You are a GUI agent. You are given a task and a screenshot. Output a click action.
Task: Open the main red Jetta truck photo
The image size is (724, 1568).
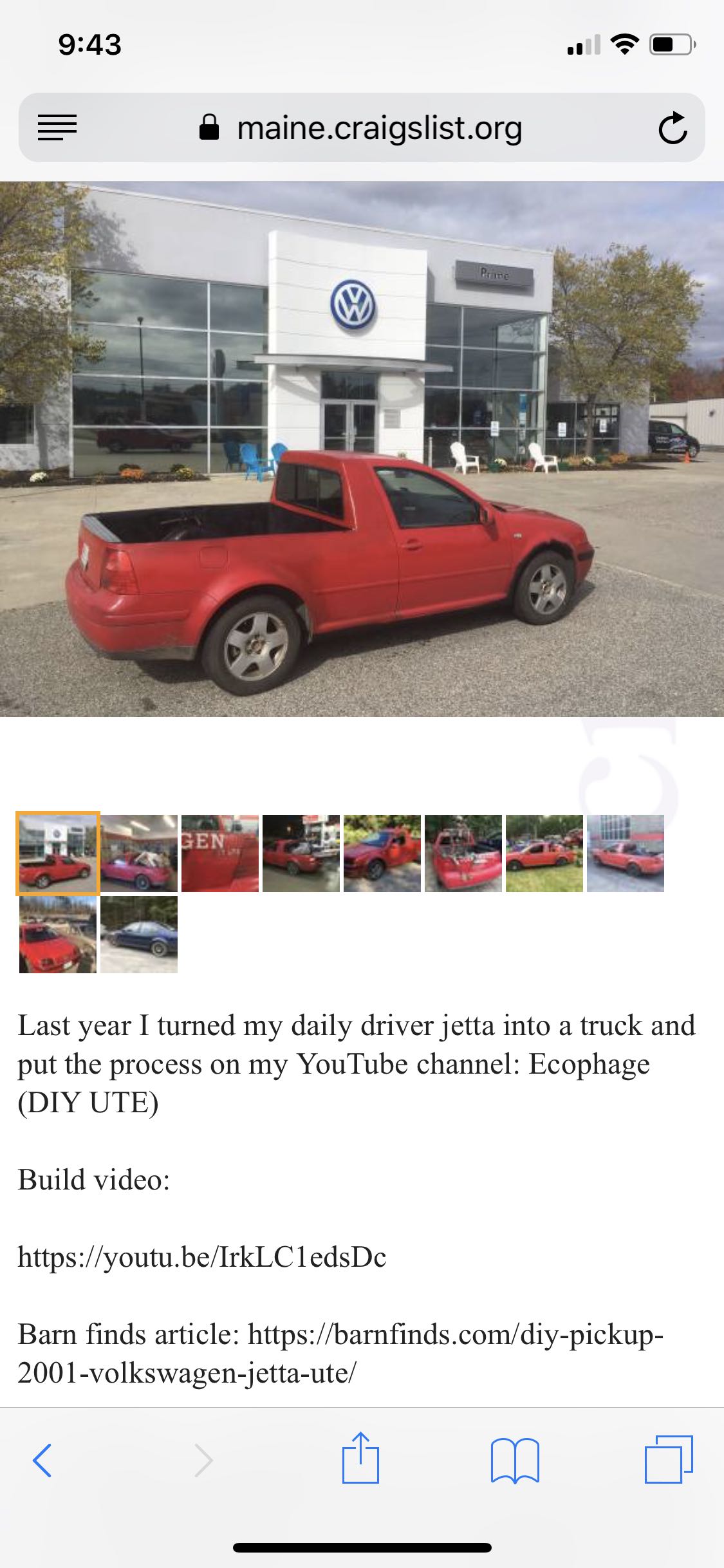362,449
